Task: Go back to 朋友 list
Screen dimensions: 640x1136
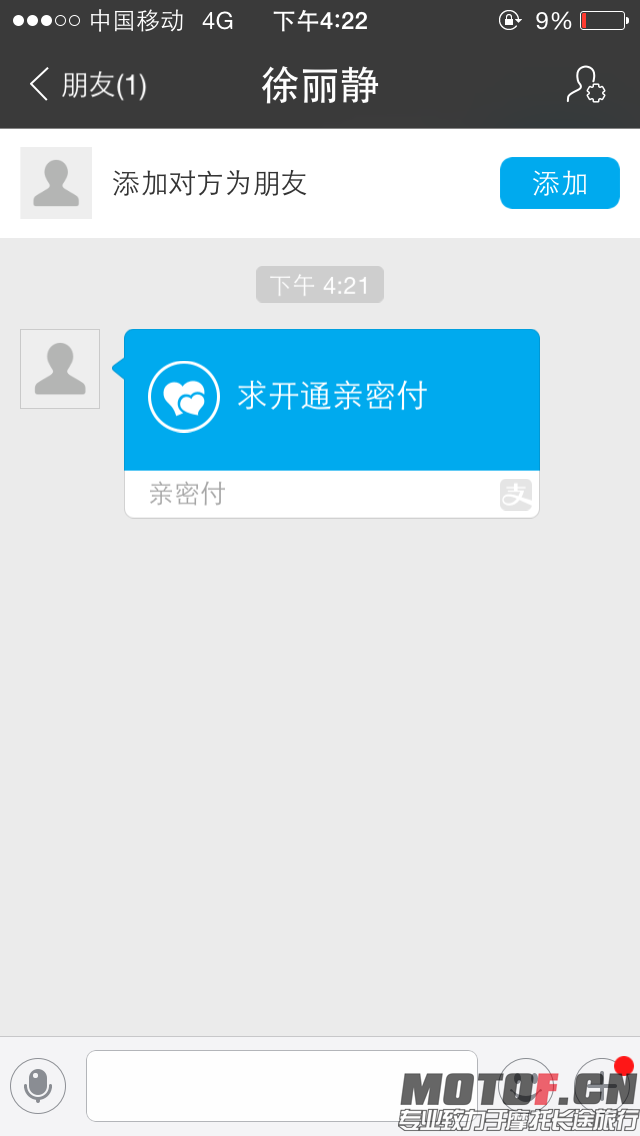Action: click(x=88, y=85)
